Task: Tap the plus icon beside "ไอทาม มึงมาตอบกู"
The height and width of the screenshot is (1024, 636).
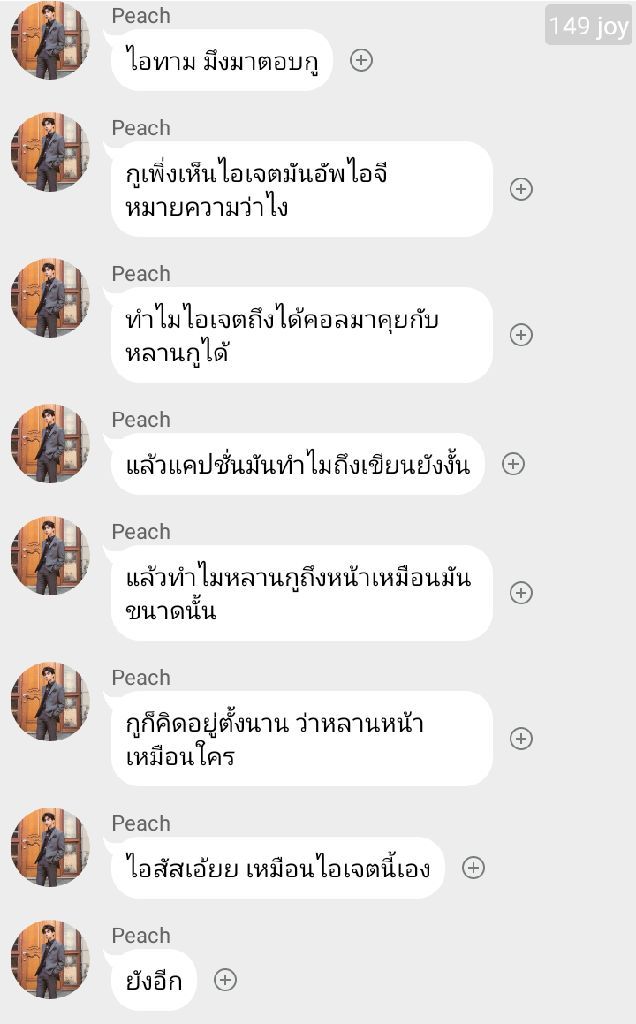Action: pyautogui.click(x=361, y=60)
